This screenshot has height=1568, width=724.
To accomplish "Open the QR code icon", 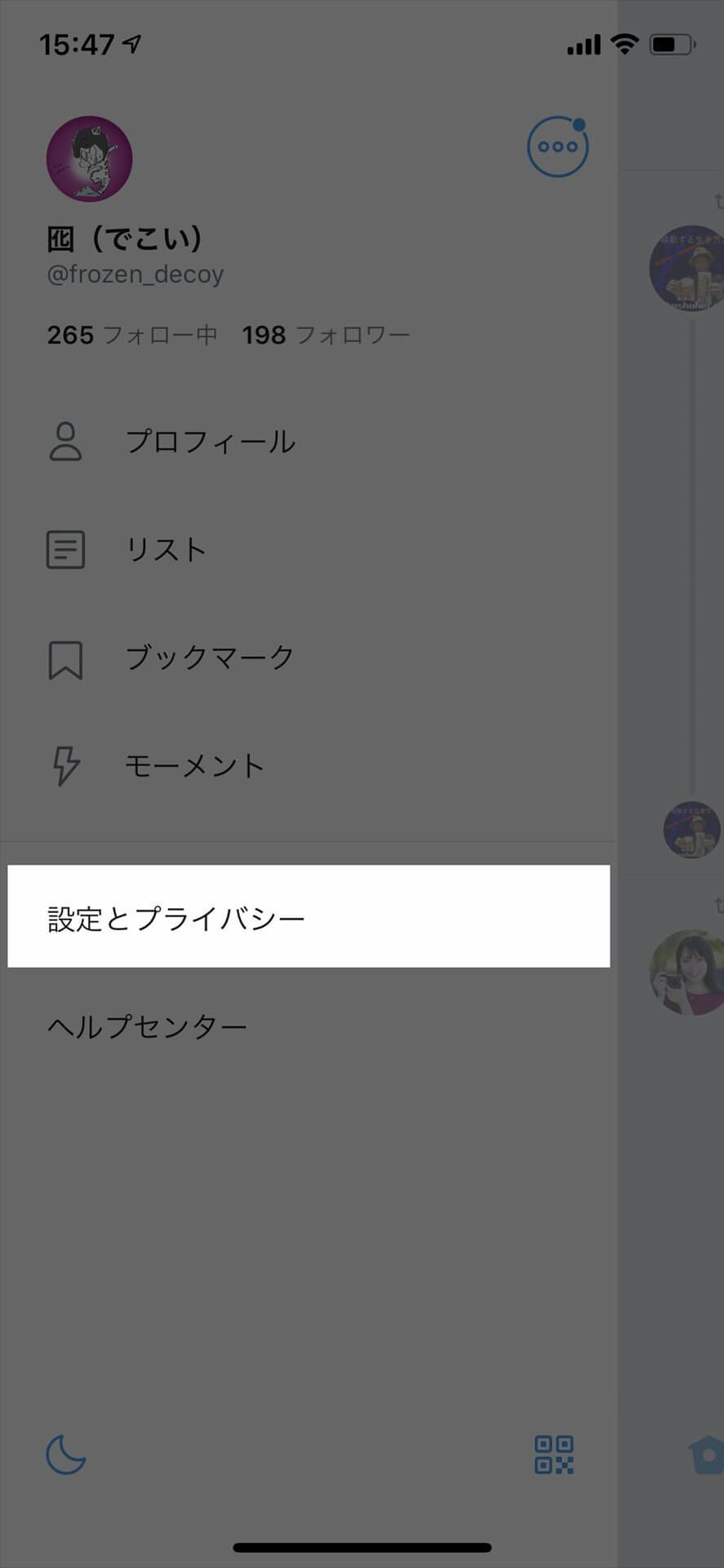I will point(554,1454).
